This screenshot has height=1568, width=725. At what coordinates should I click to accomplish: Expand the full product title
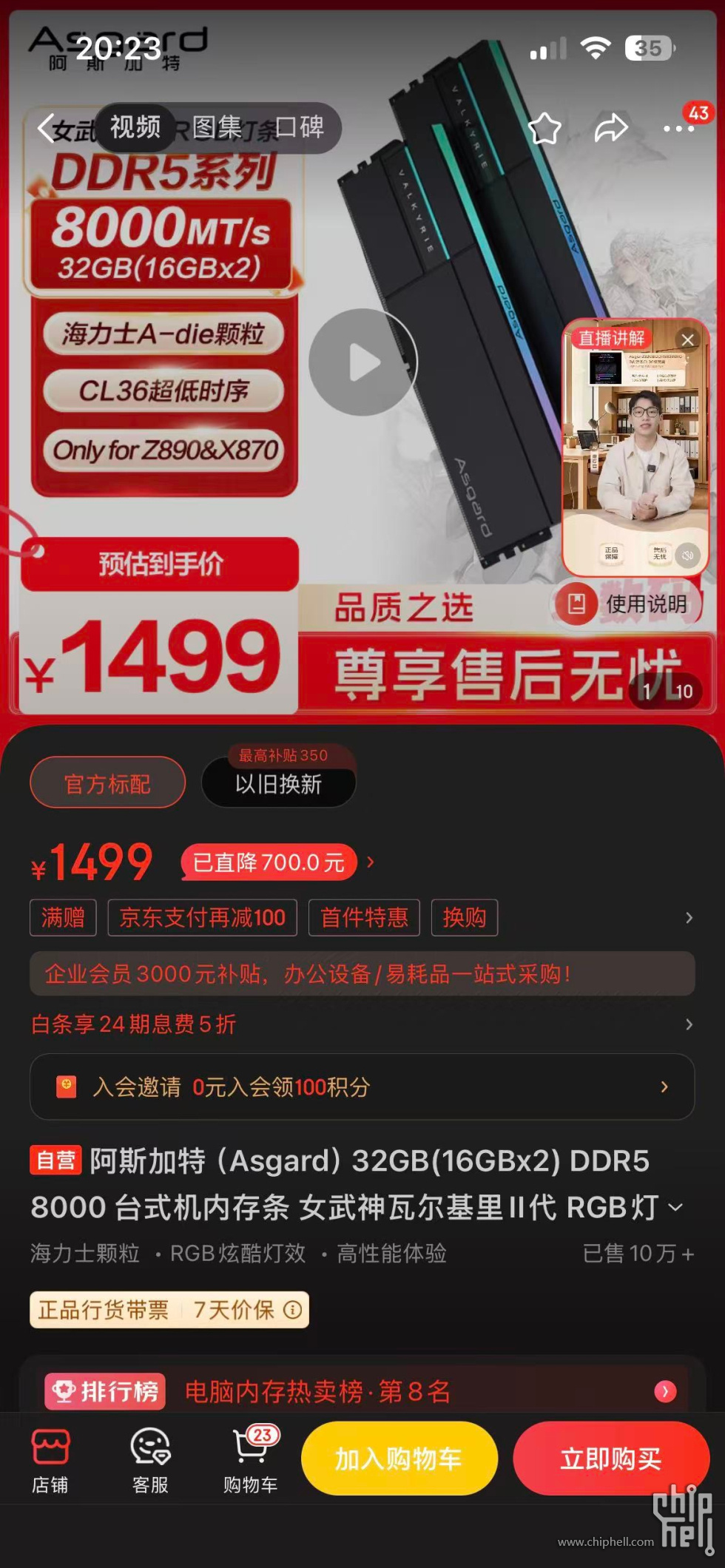pyautogui.click(x=675, y=1208)
